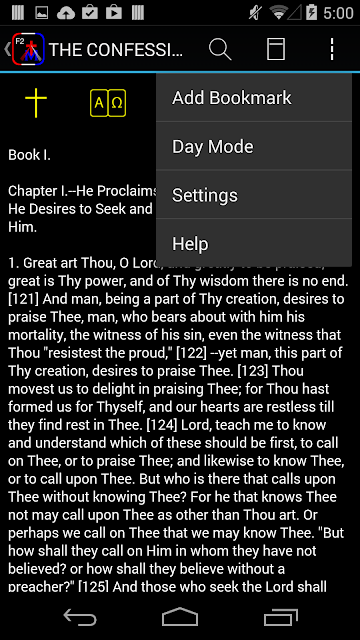This screenshot has height=640, width=360.
Task: Go to the home screen
Action: [x=180, y=616]
